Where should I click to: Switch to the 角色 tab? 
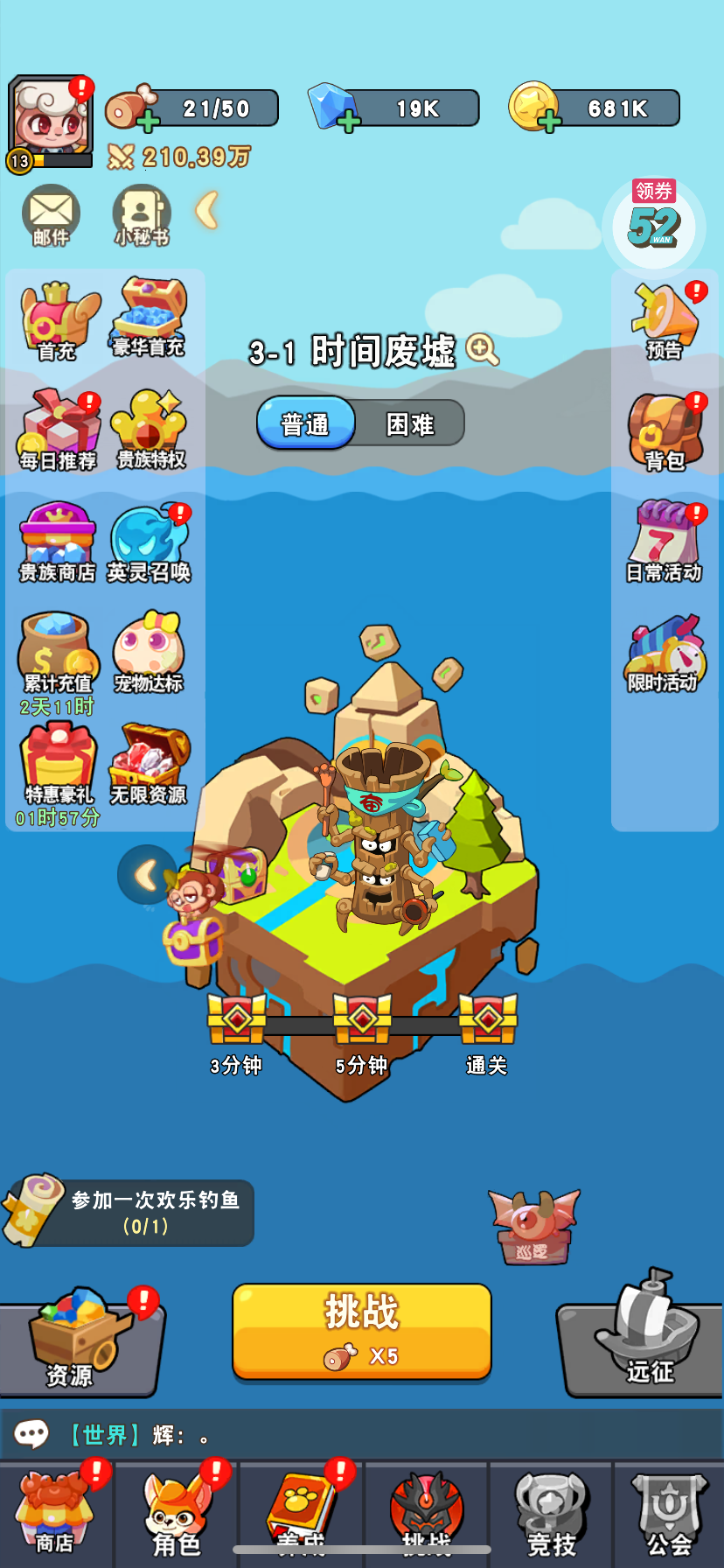(178, 1514)
